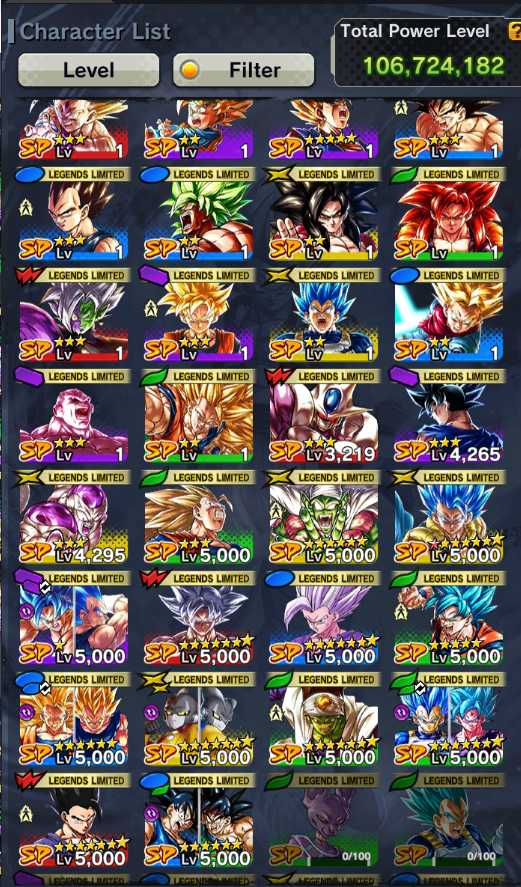521x887 pixels.
Task: Open the character card showing Lv 3,219
Action: click(323, 417)
